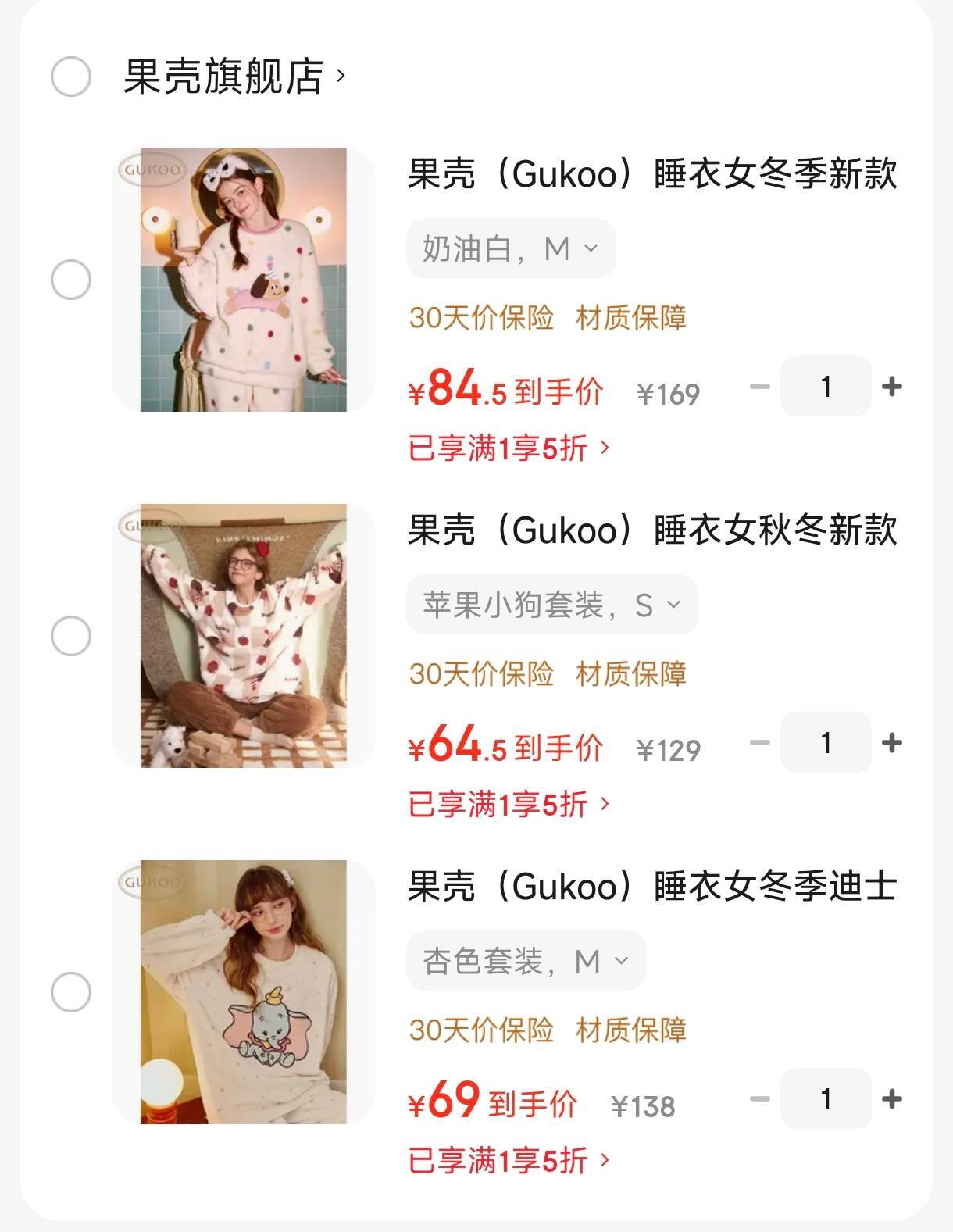Click 已享满1享5折 under the Dumbo pajama

(500, 1160)
